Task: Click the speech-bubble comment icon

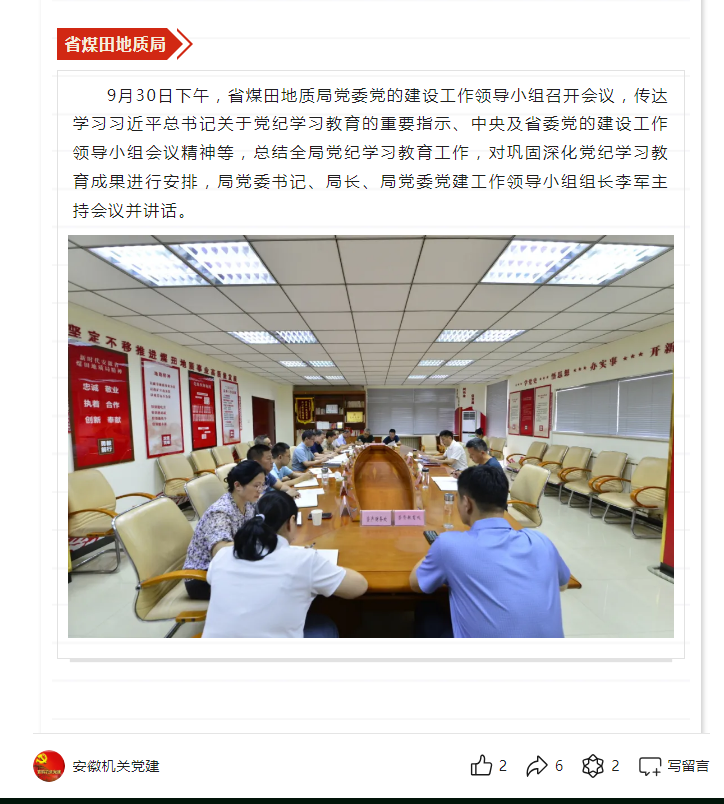Action: pos(651,766)
